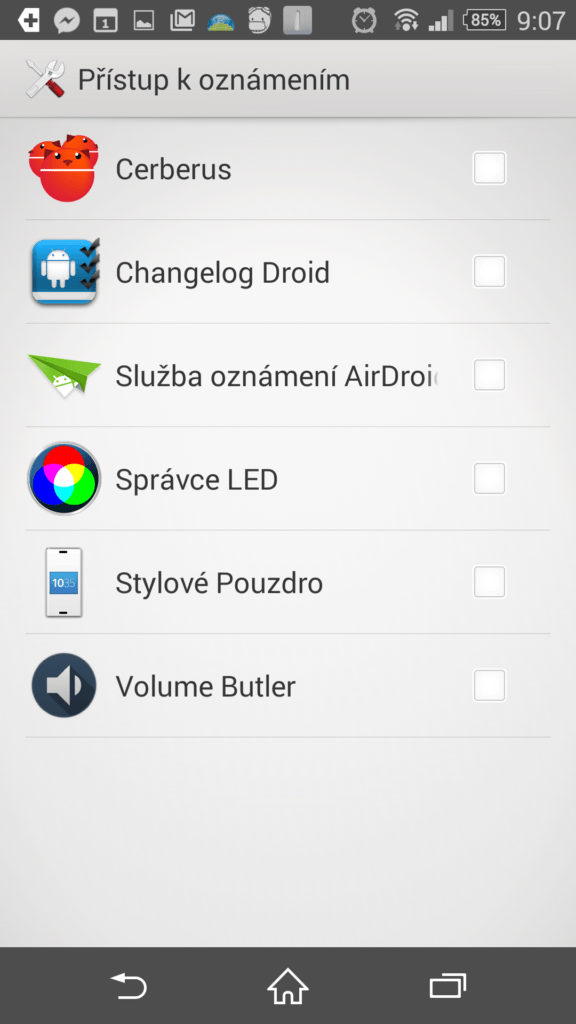The height and width of the screenshot is (1024, 576).
Task: Select the Stylové Pouzdro checkbox
Action: coord(489,582)
